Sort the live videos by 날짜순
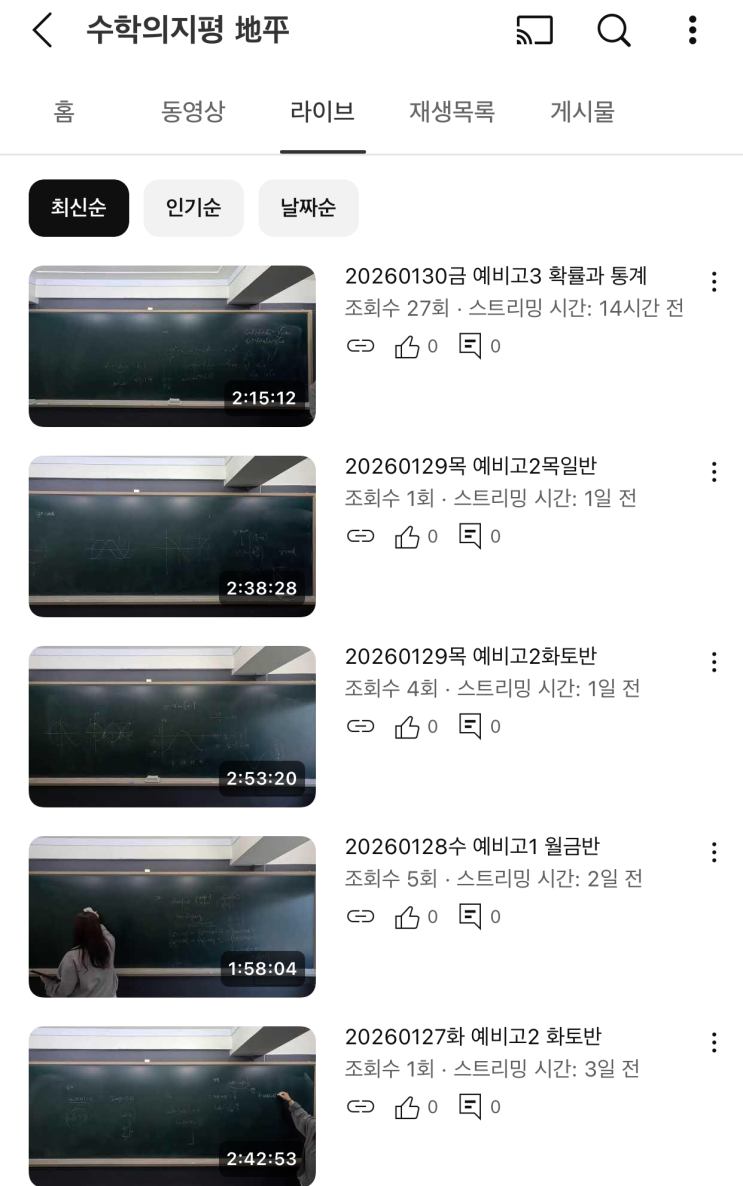Screen dimensions: 743x1186 click(308, 208)
